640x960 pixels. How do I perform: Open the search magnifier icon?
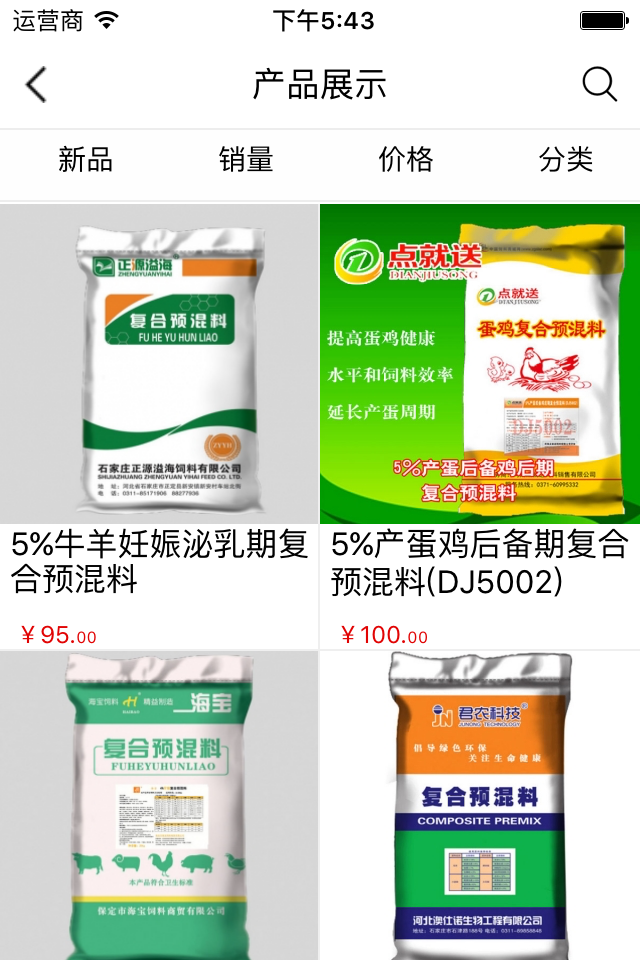[599, 85]
